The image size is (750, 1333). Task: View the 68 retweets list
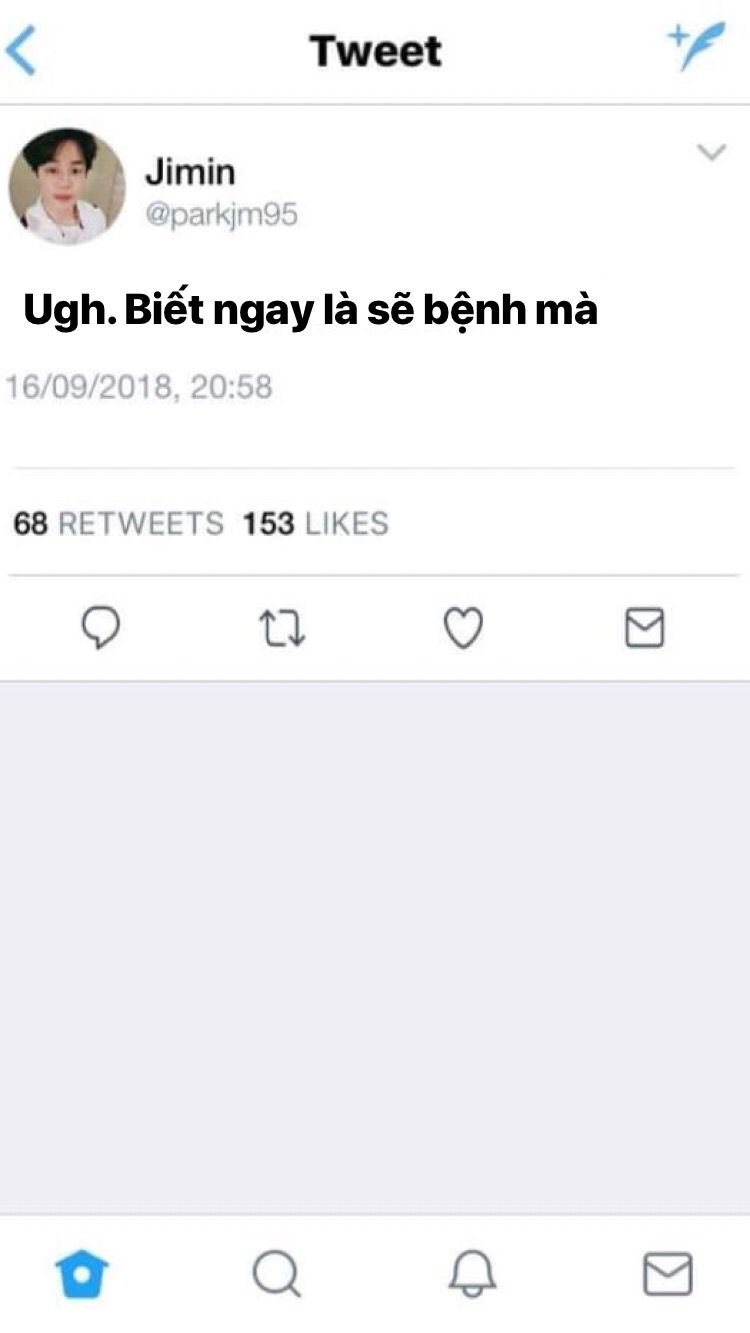point(119,523)
